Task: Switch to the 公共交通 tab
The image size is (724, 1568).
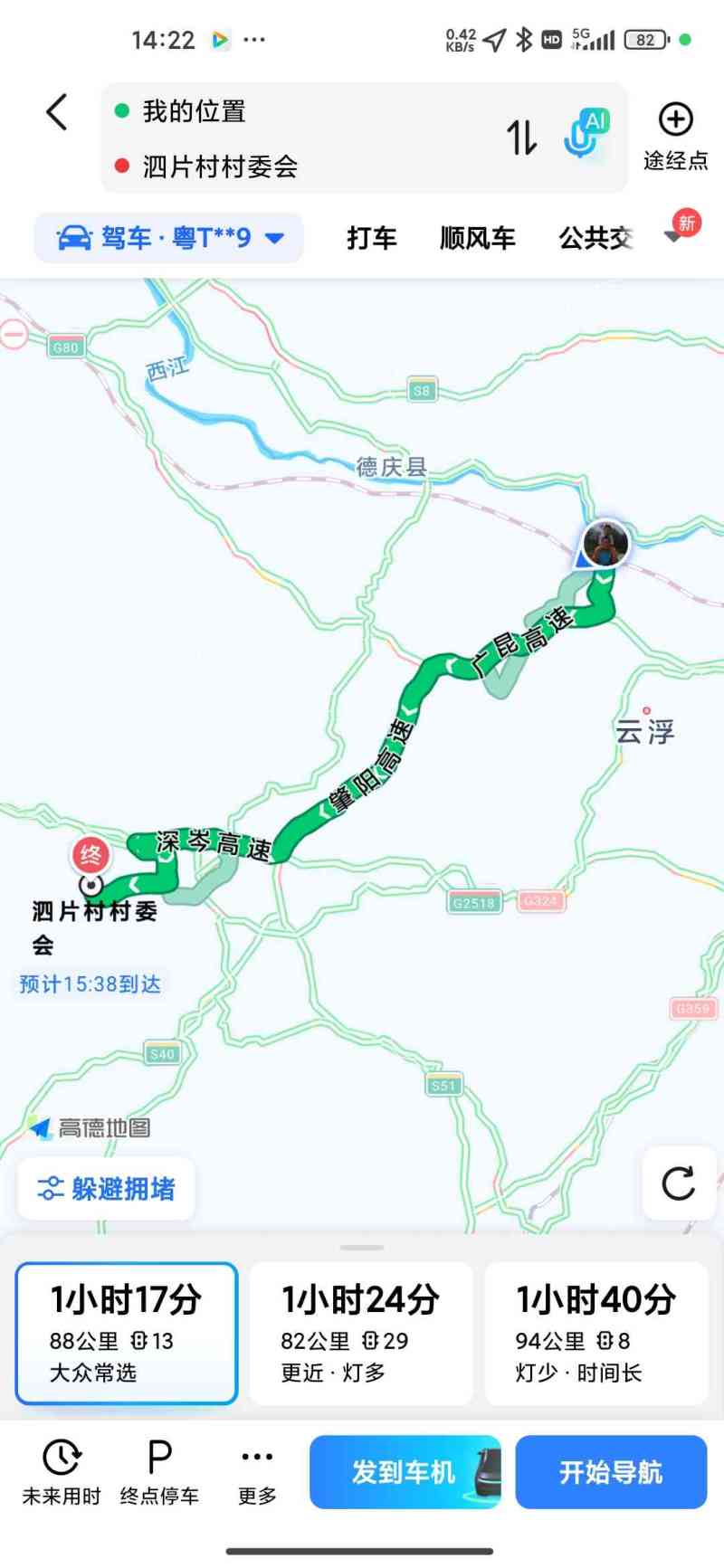Action: (595, 238)
